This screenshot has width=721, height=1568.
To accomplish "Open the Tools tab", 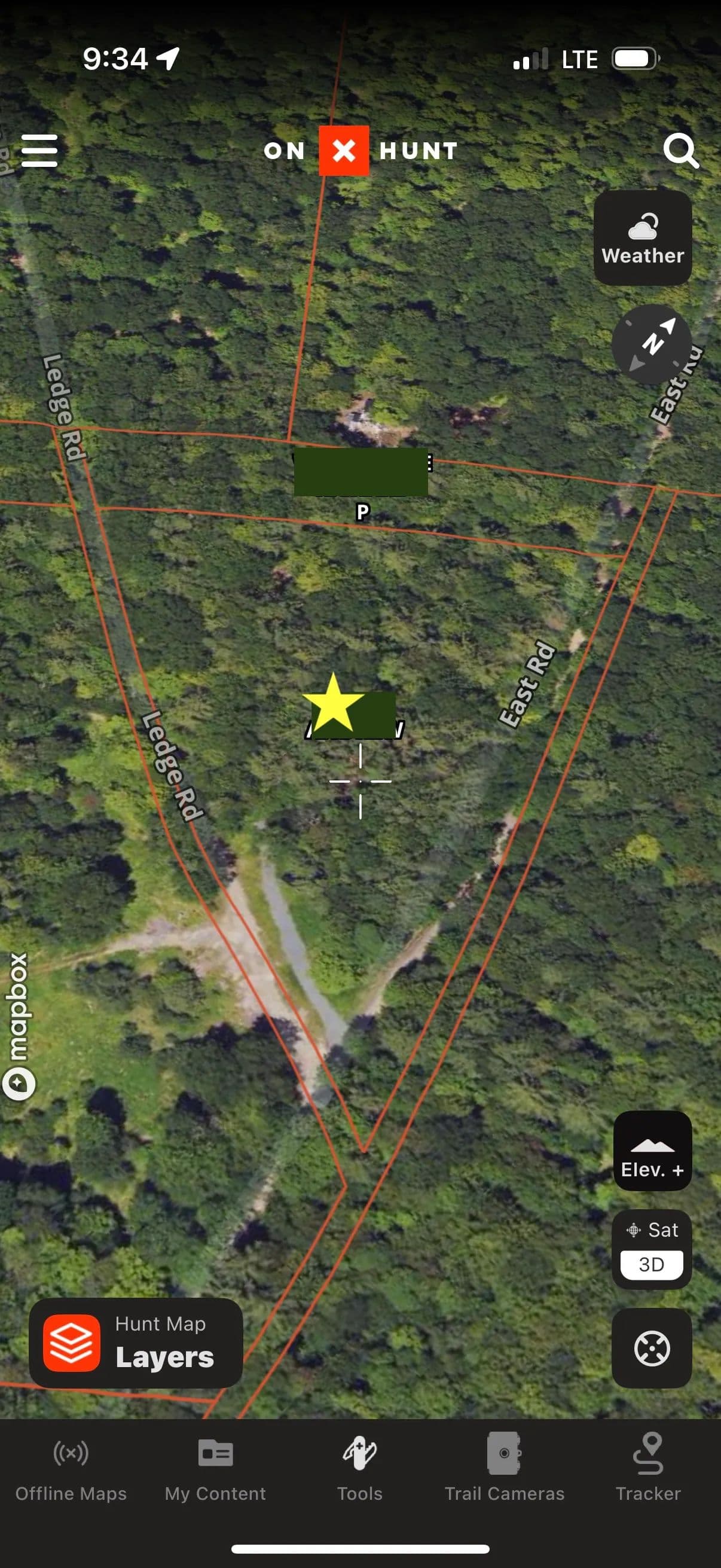I will click(359, 1468).
